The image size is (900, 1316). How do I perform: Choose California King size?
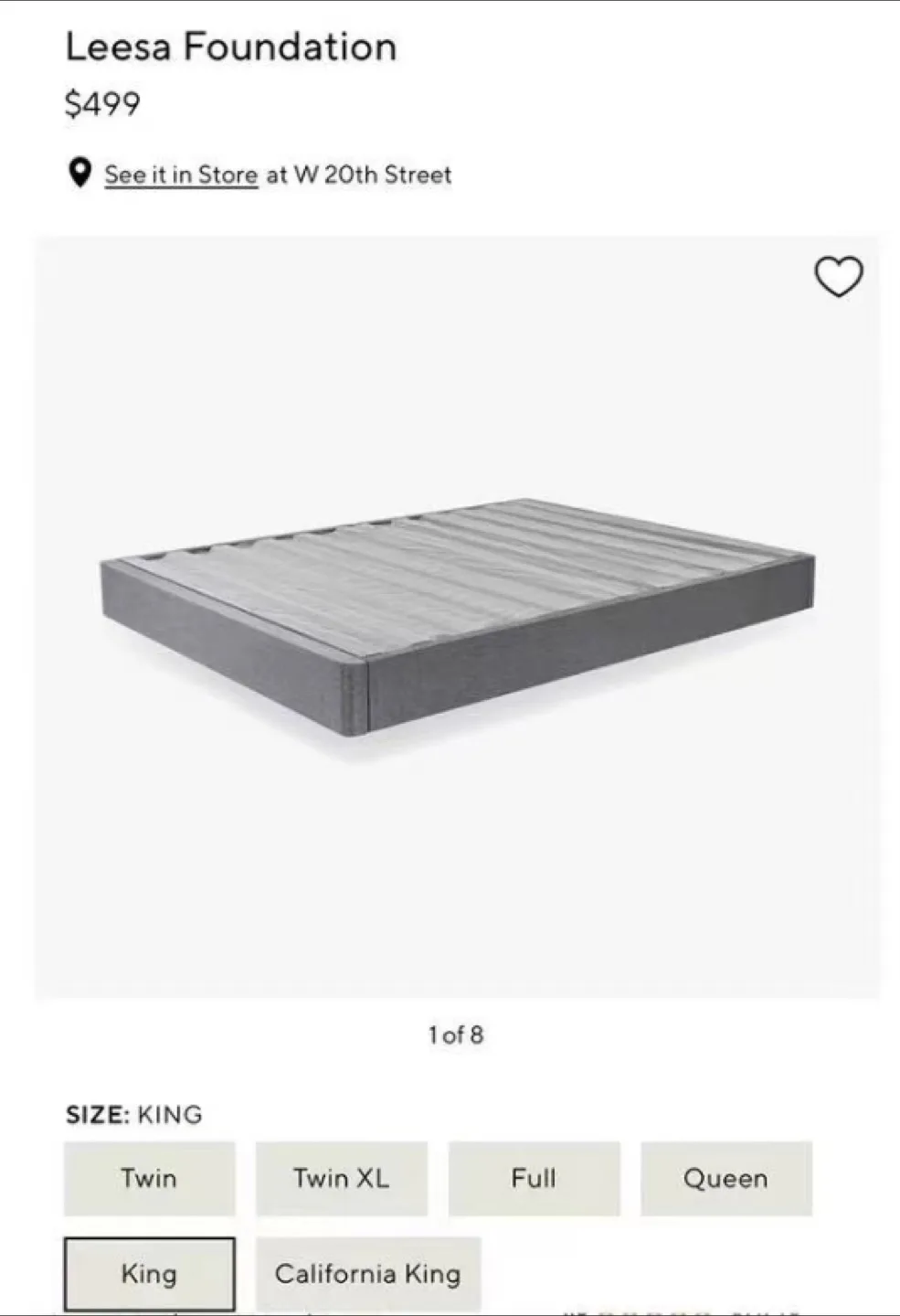click(367, 1274)
